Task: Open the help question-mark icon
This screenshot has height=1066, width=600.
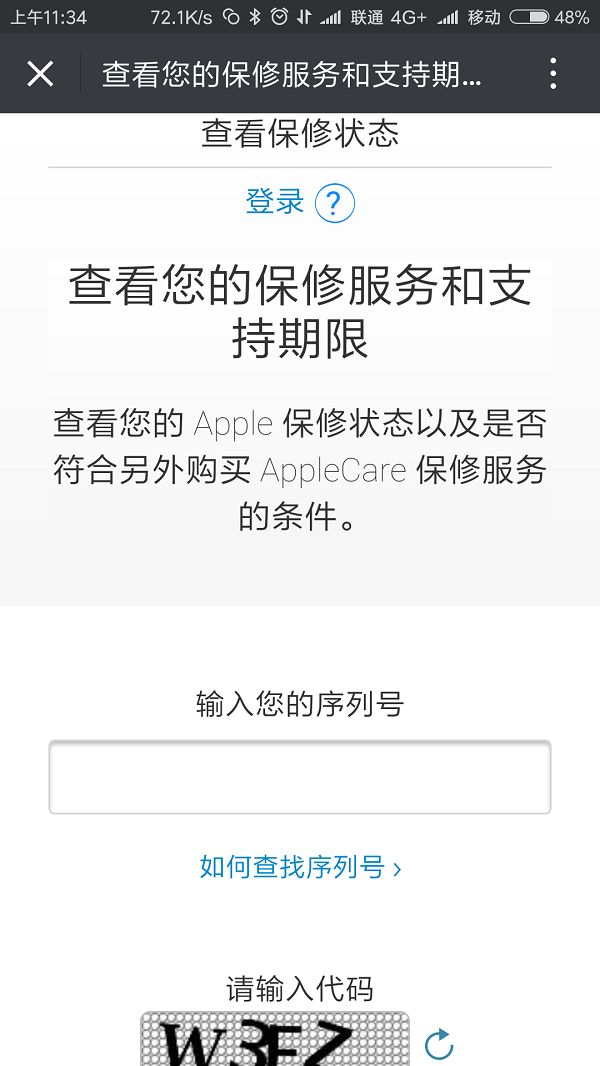Action: click(x=334, y=204)
